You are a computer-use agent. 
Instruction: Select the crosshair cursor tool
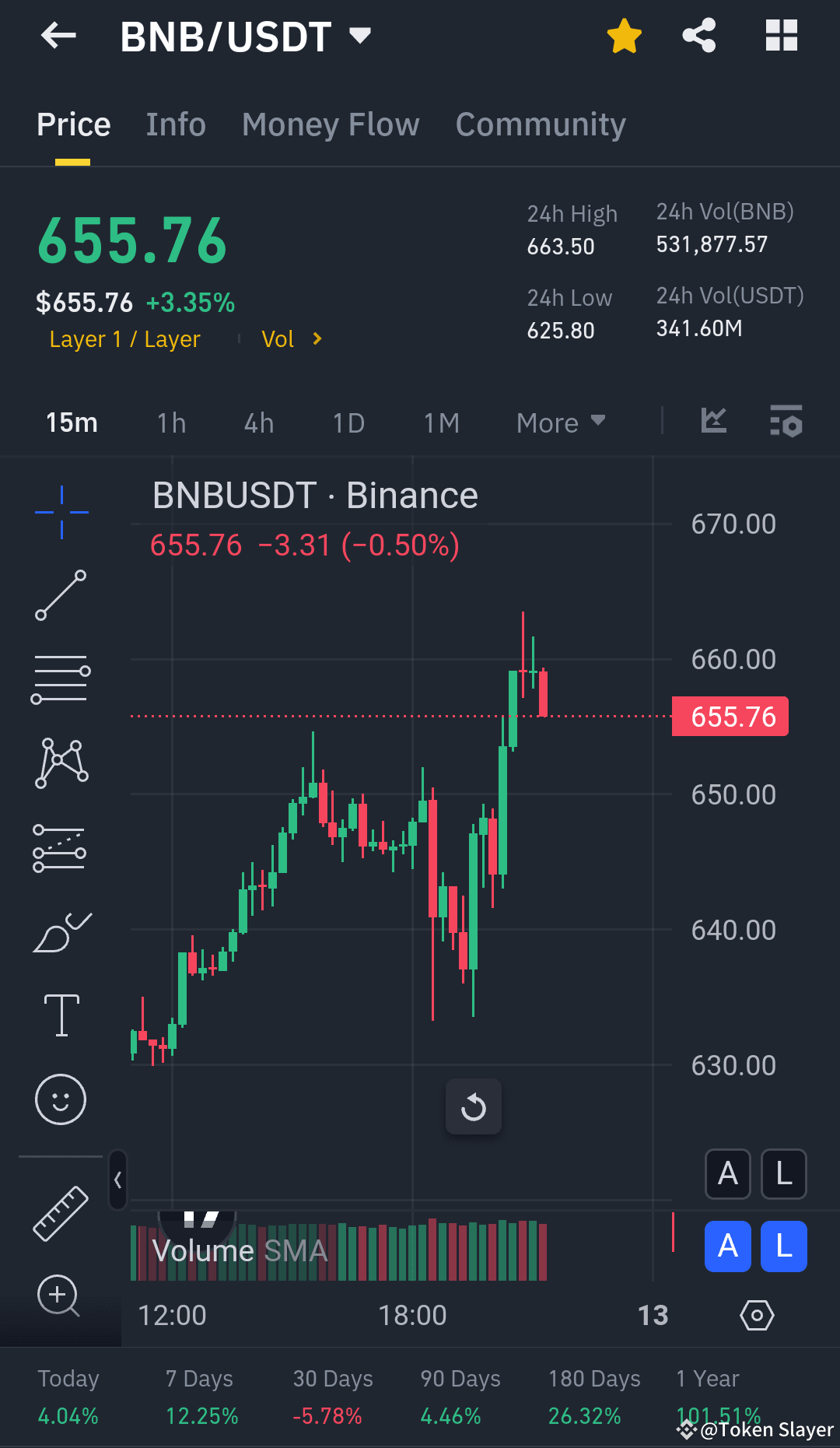[x=61, y=512]
